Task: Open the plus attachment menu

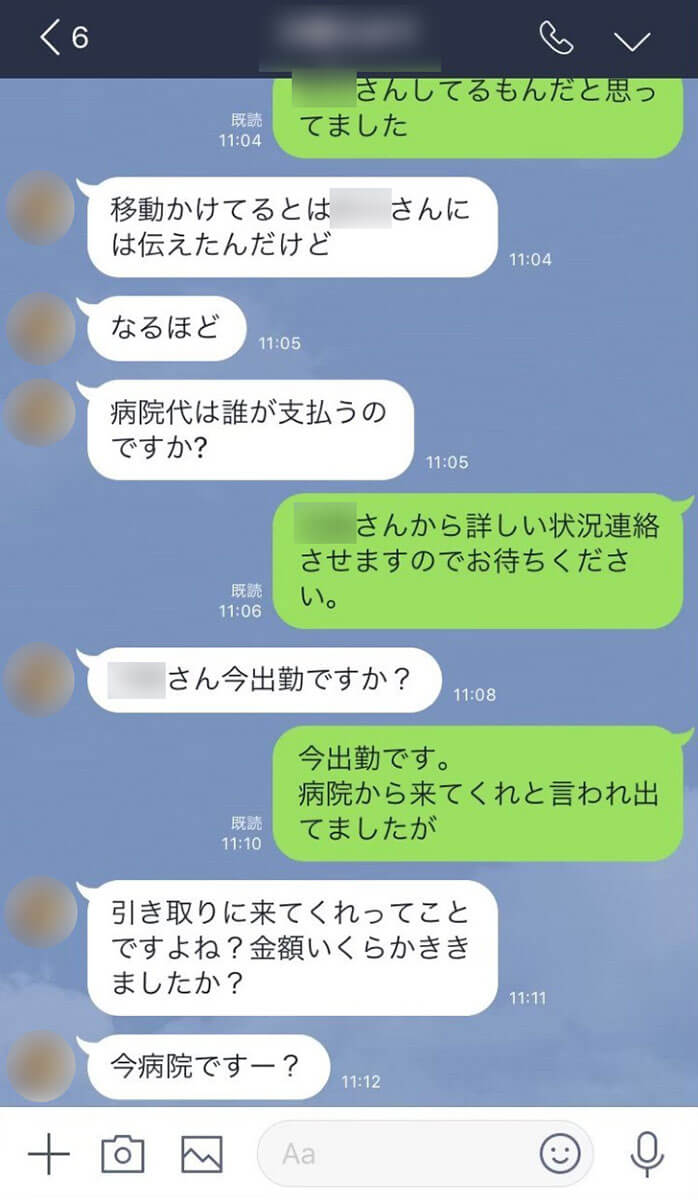Action: 48,1155
